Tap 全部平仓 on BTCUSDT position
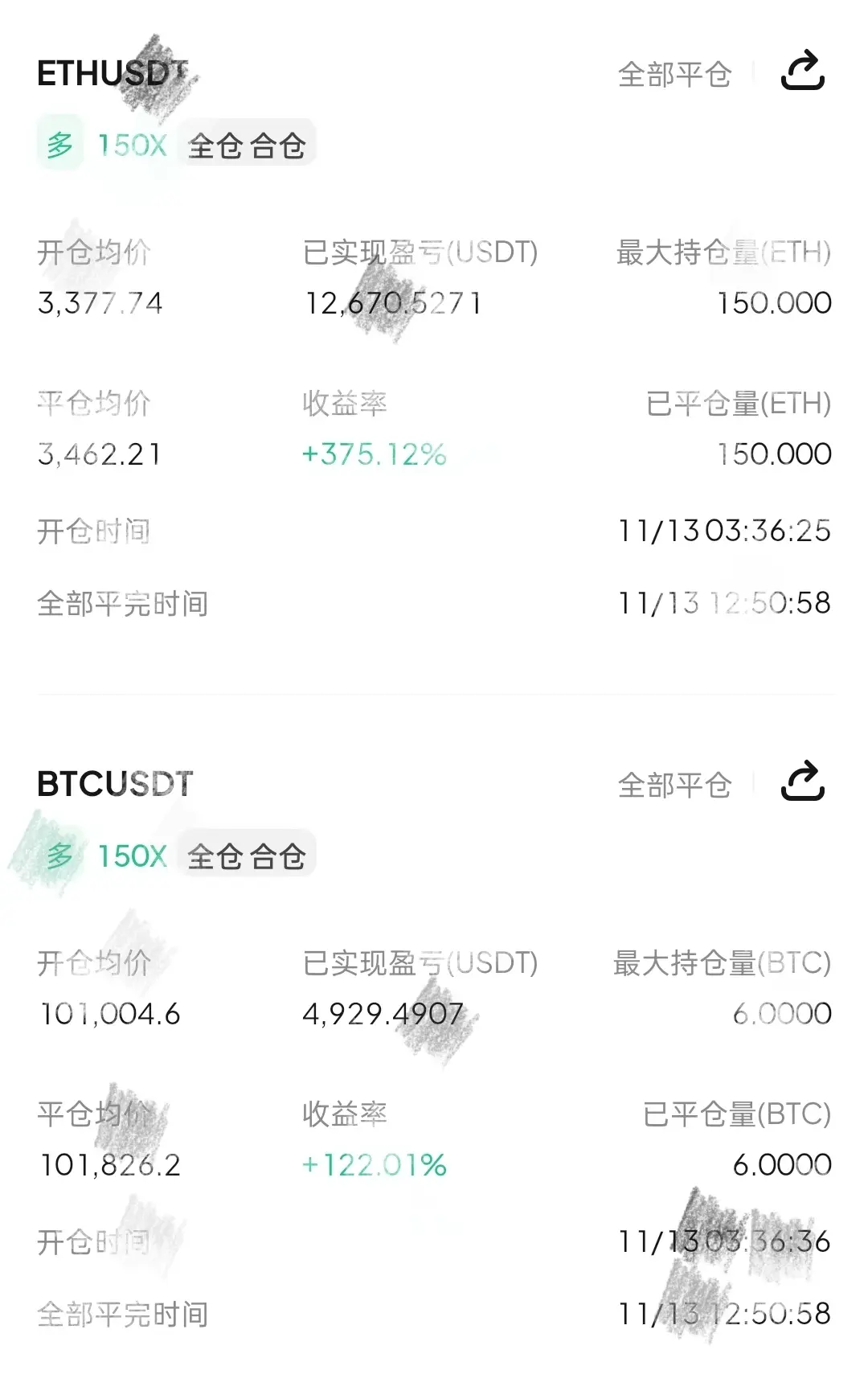The width and height of the screenshot is (868, 1395). [674, 785]
